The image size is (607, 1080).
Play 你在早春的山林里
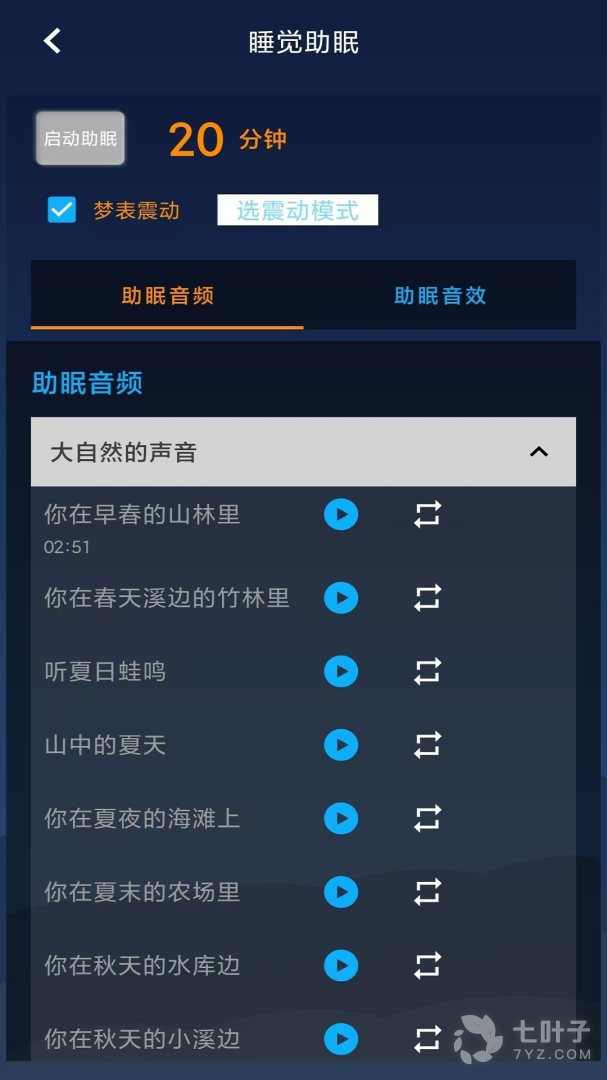tap(341, 514)
